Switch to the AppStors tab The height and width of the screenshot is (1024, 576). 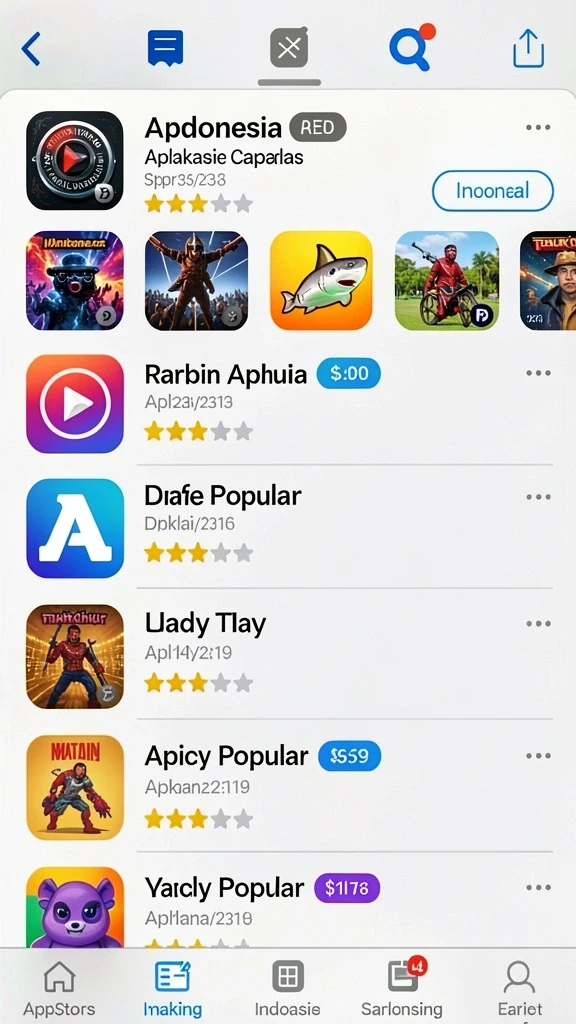click(x=59, y=987)
